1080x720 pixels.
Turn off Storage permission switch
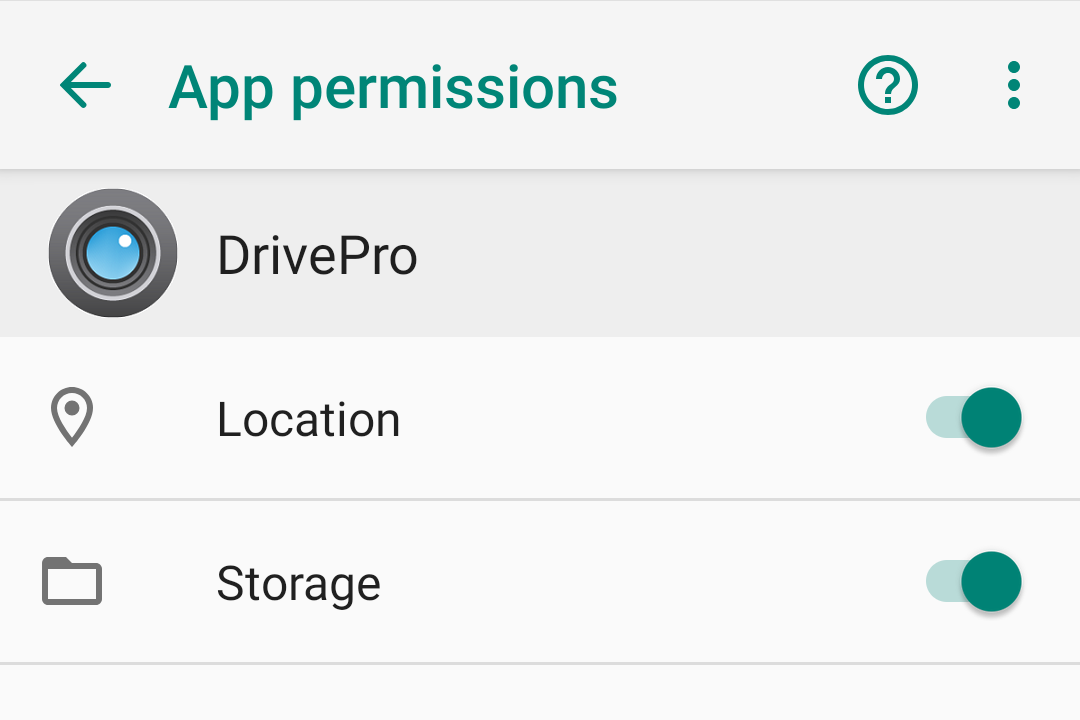[974, 582]
